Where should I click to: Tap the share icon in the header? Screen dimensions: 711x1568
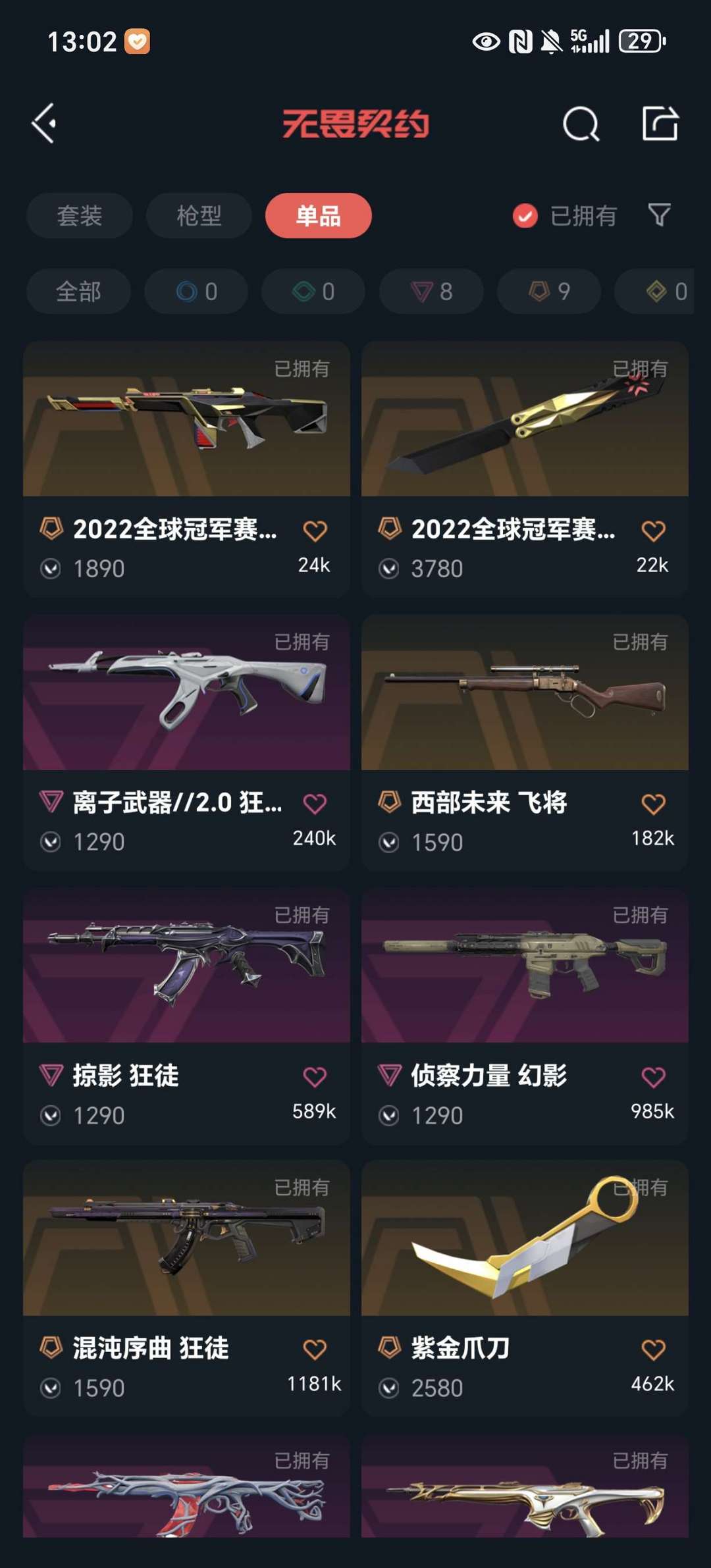[660, 123]
